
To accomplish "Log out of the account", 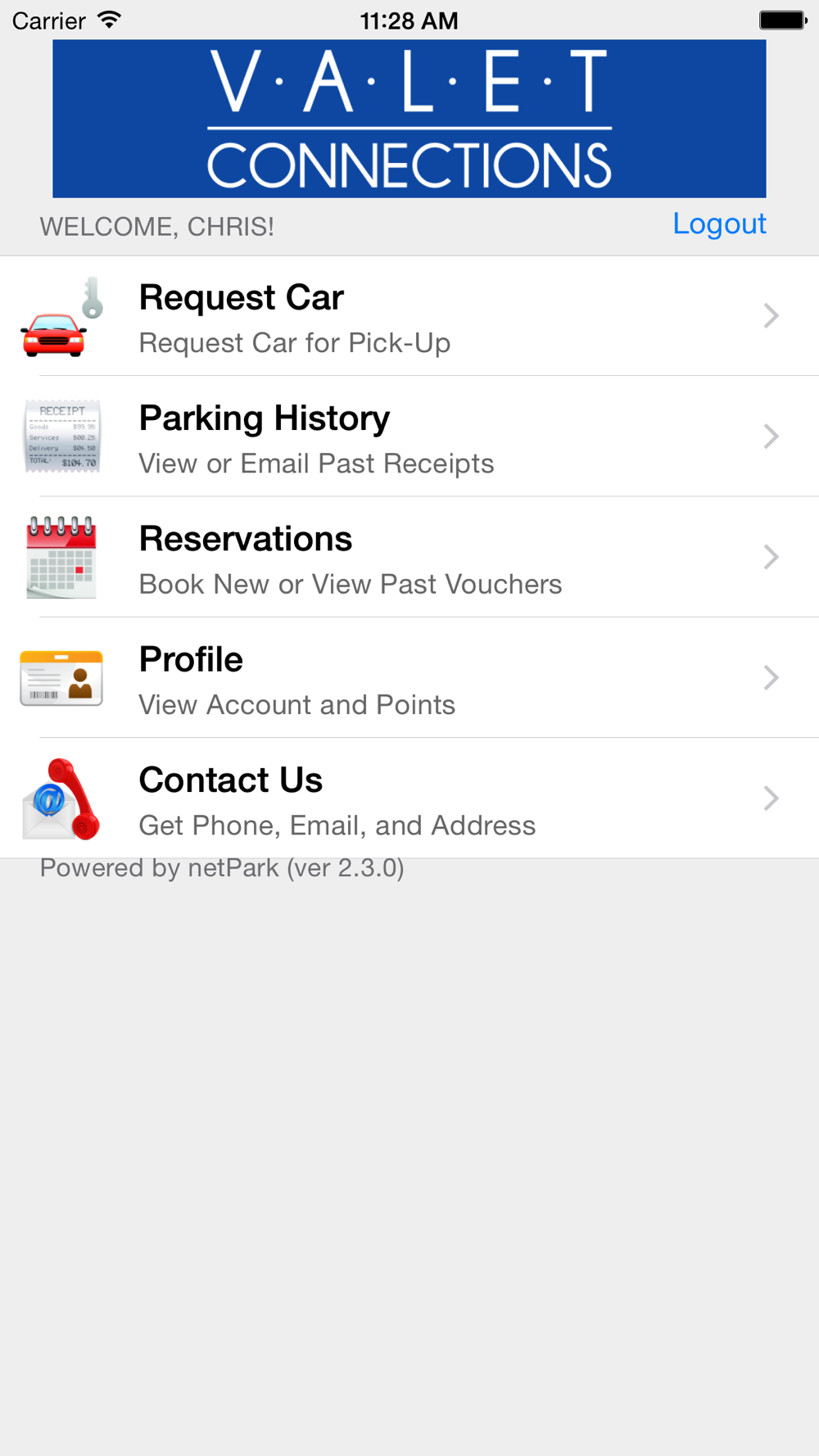I will click(x=719, y=224).
